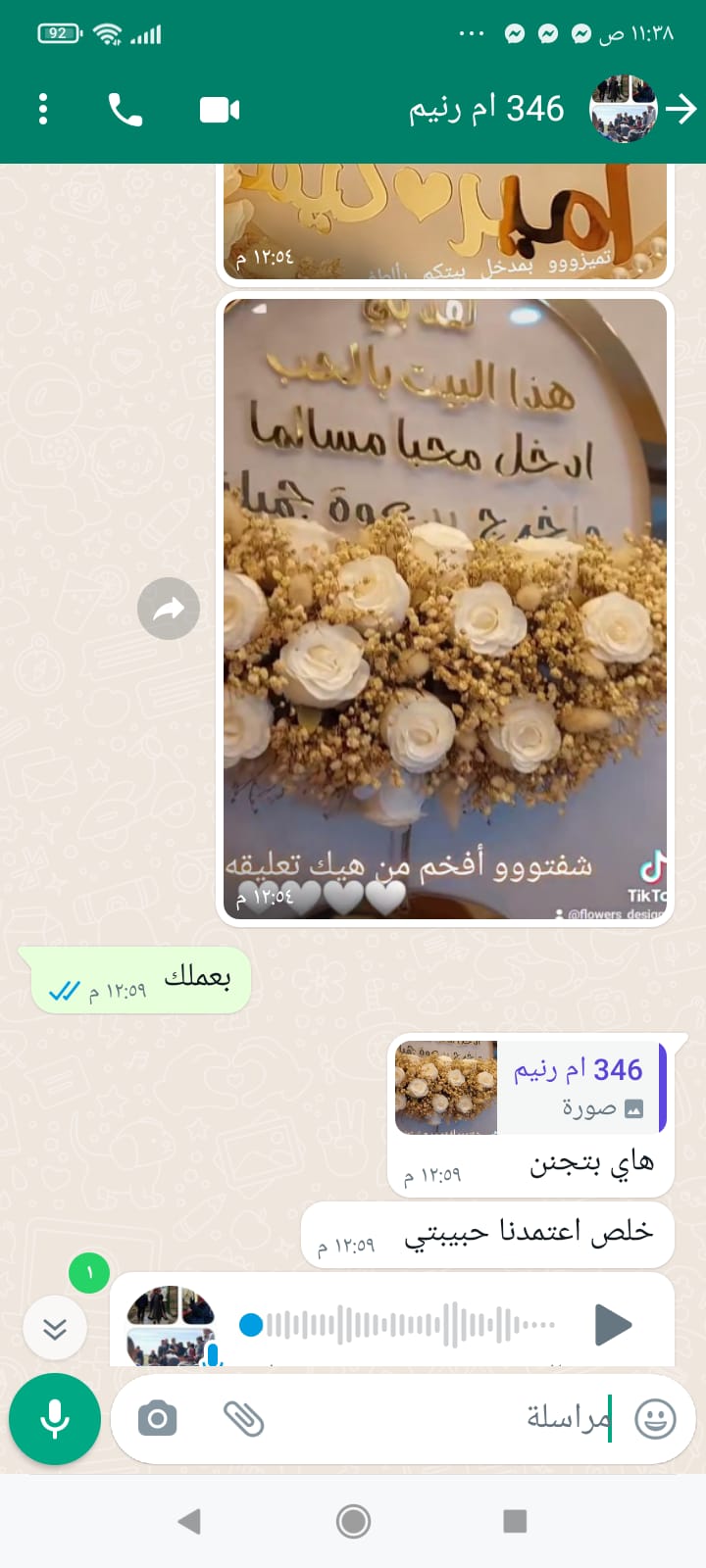This screenshot has height=1568, width=706.
Task: Attach a file with the paperclip
Action: (x=243, y=1418)
